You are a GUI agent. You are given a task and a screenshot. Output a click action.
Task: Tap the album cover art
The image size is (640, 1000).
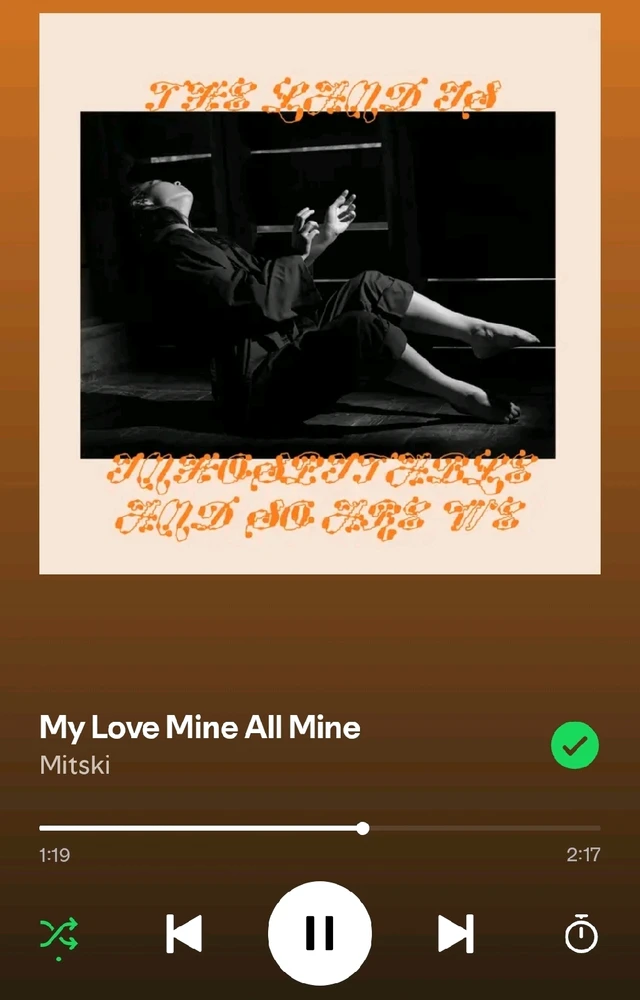click(319, 293)
